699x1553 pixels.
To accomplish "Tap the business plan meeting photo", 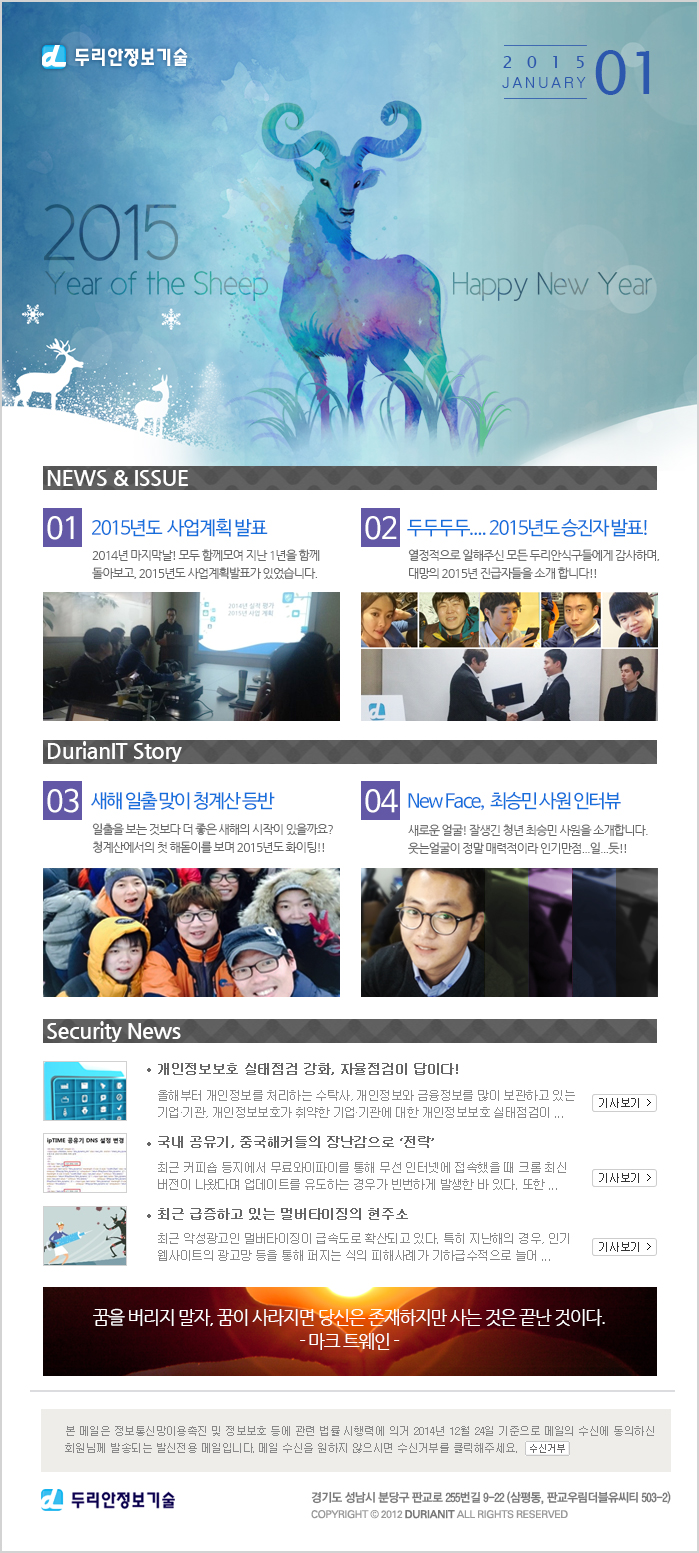I will coord(191,656).
